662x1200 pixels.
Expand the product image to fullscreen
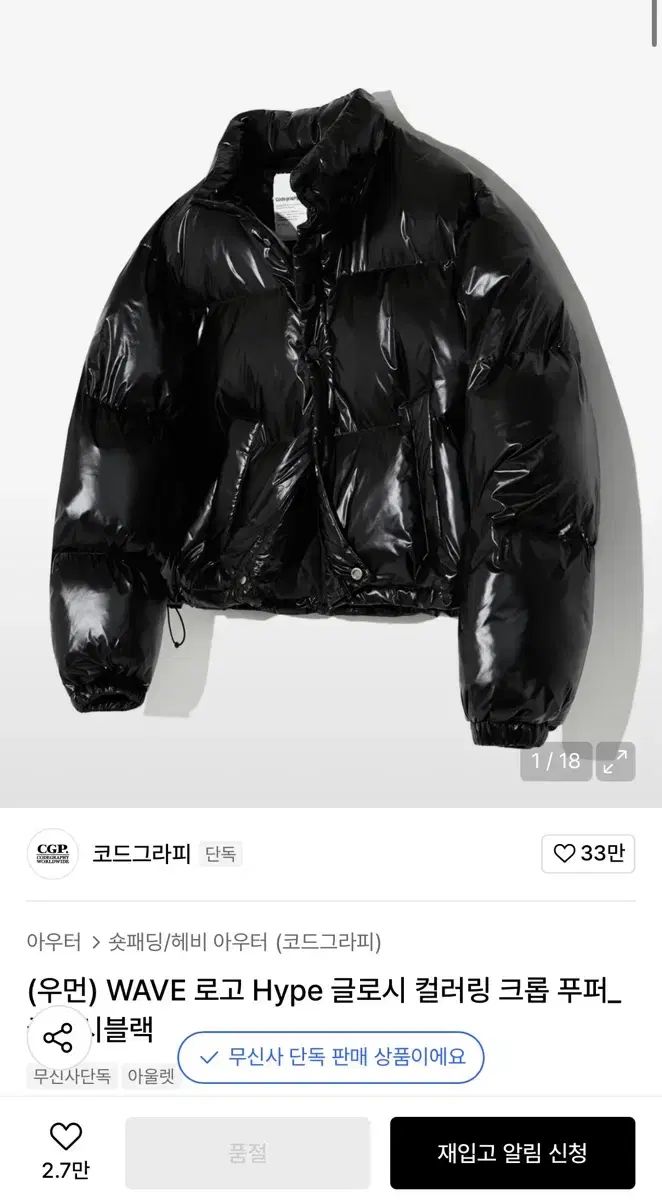click(x=616, y=761)
